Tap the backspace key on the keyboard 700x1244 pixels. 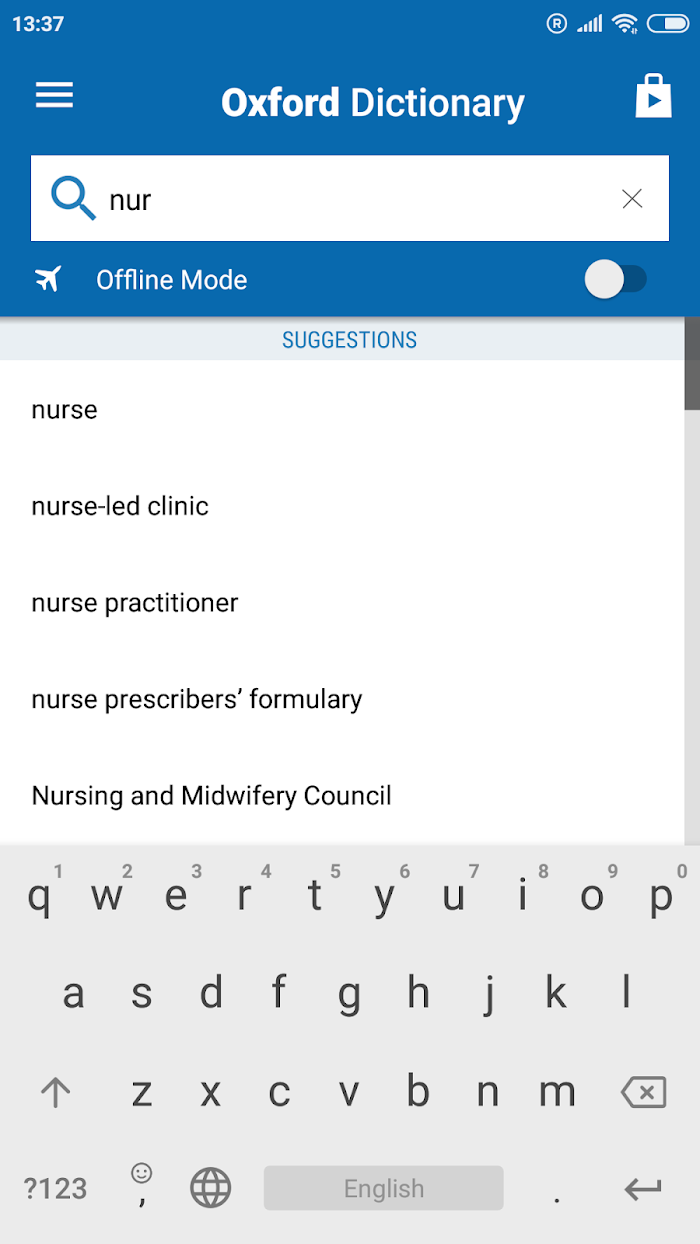click(643, 1092)
